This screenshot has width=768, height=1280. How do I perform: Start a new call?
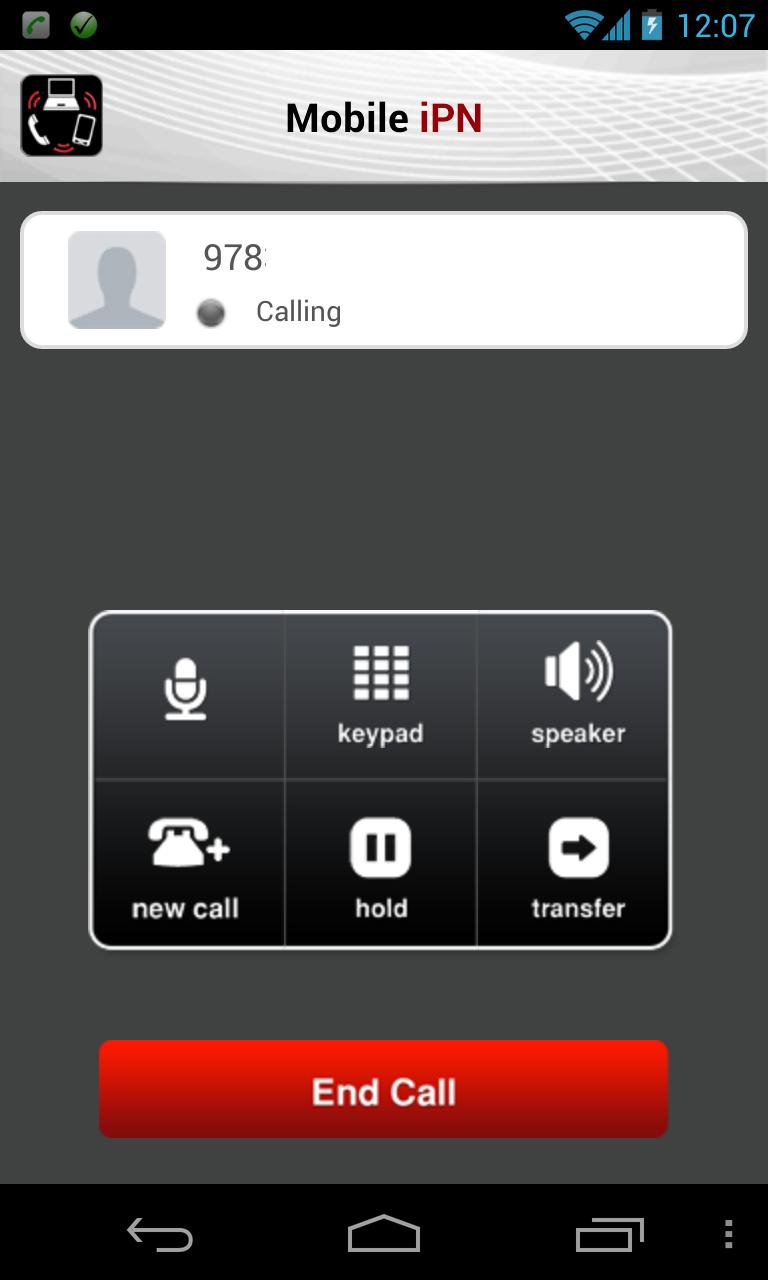point(188,862)
